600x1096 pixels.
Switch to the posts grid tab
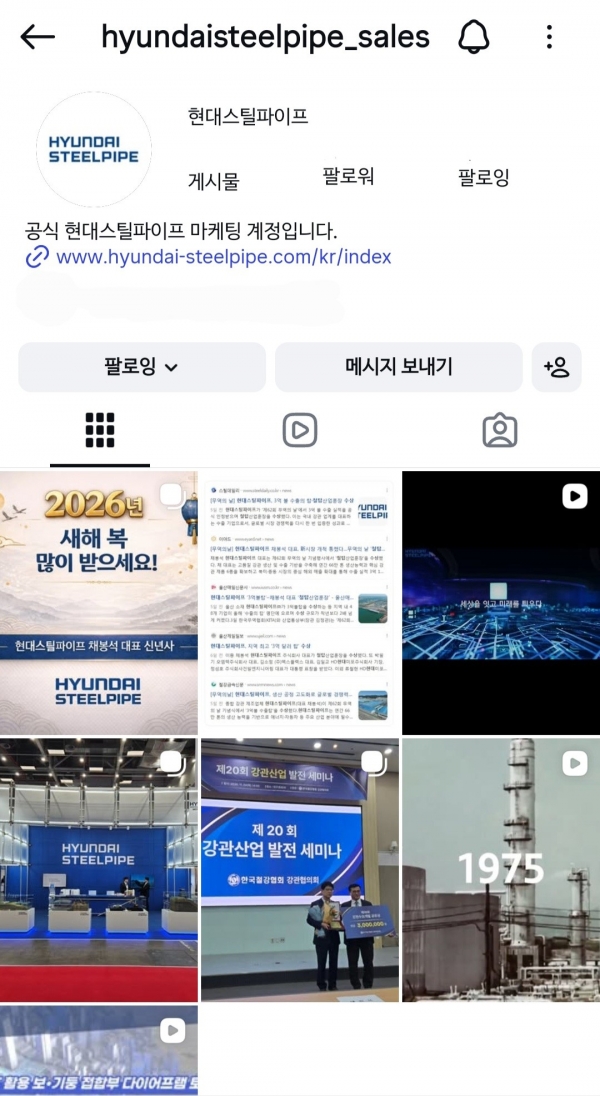[x=100, y=430]
